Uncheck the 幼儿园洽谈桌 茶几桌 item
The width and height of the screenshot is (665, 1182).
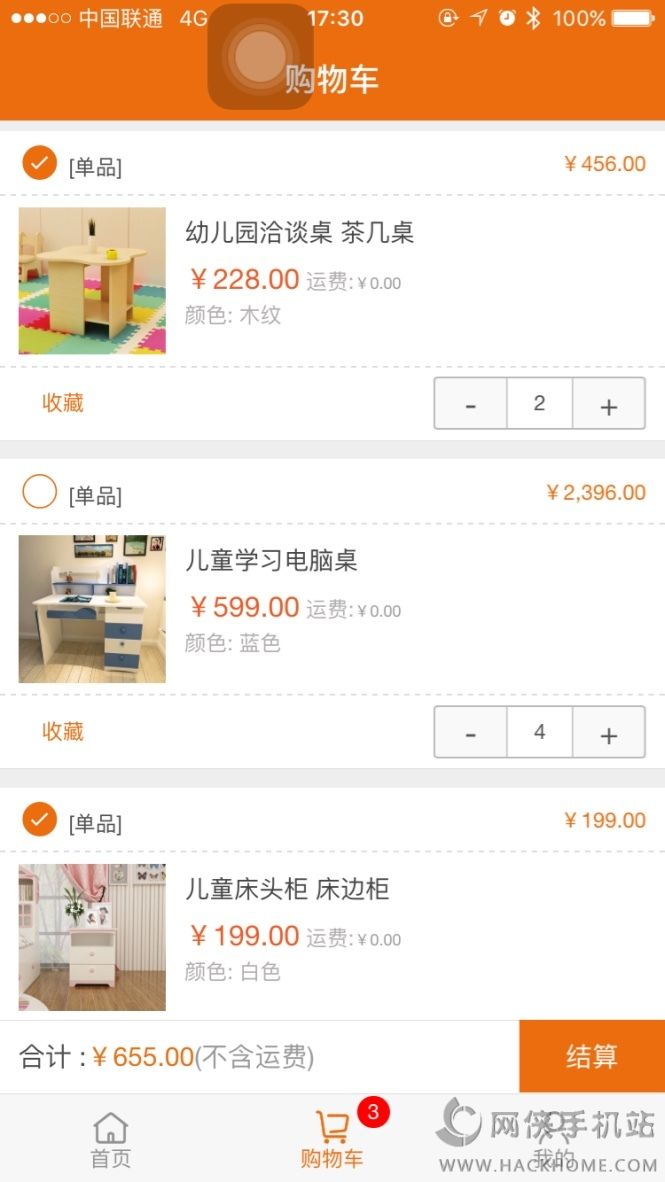tap(39, 163)
